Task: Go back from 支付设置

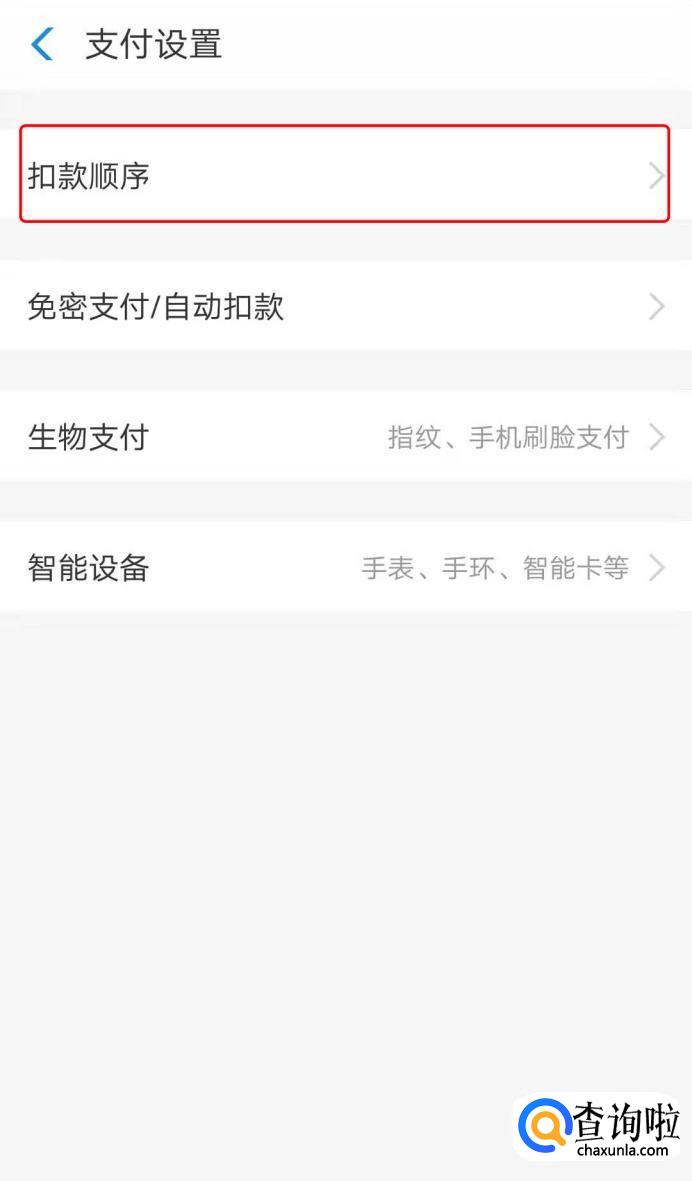Action: tap(42, 44)
